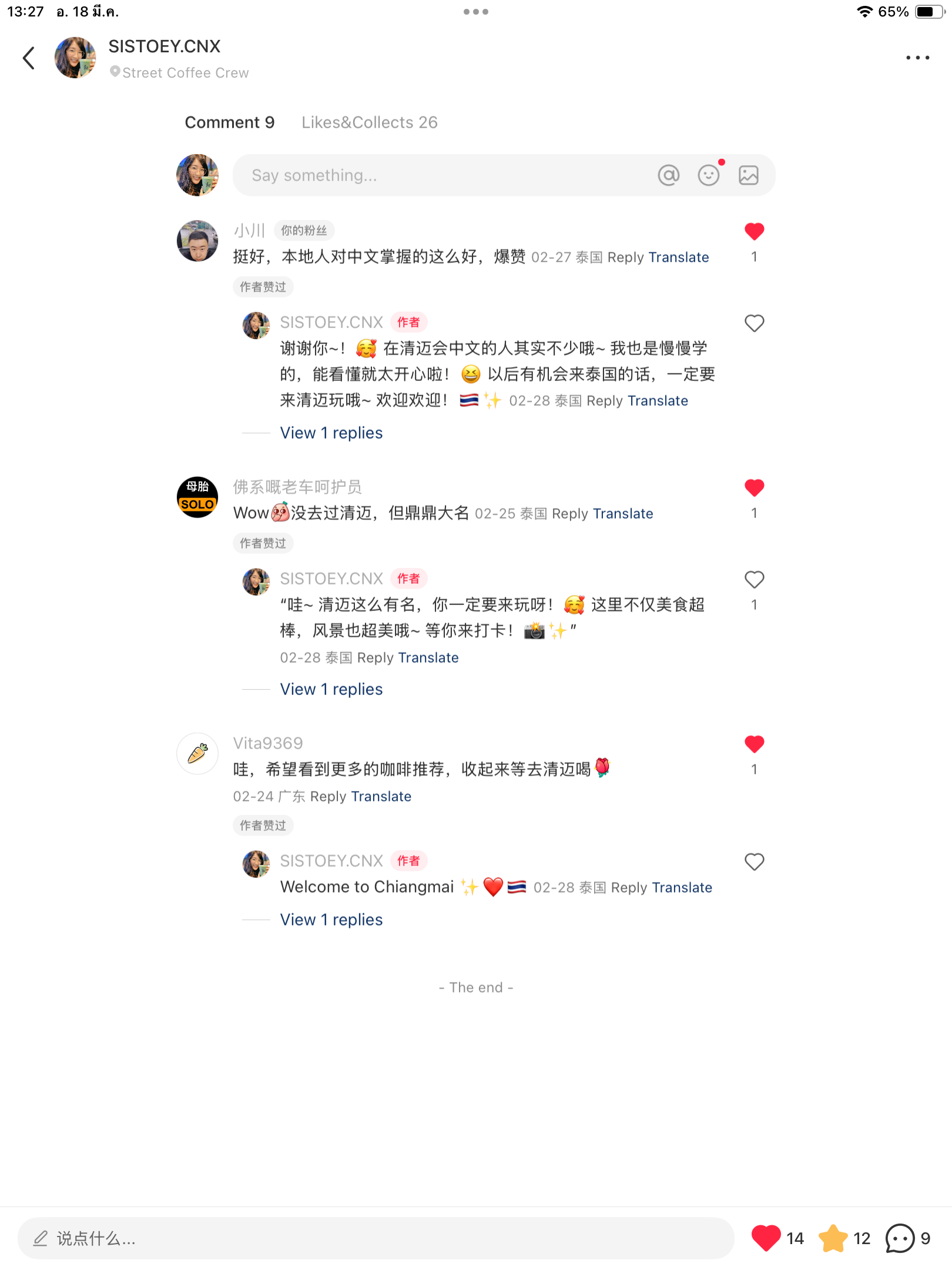
Task: Open Street Coffee Crew location
Action: [x=185, y=73]
